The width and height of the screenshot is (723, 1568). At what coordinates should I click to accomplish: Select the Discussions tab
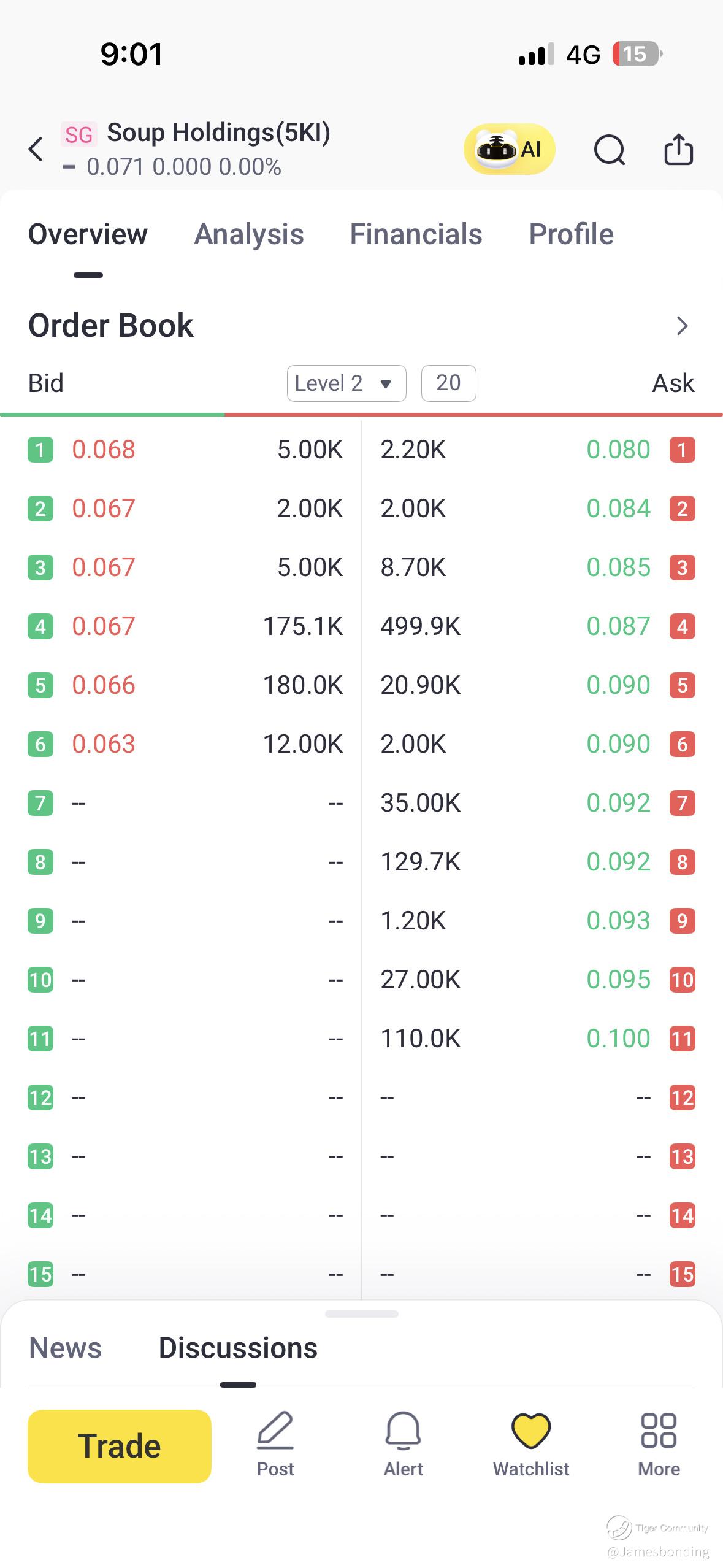pos(238,1348)
